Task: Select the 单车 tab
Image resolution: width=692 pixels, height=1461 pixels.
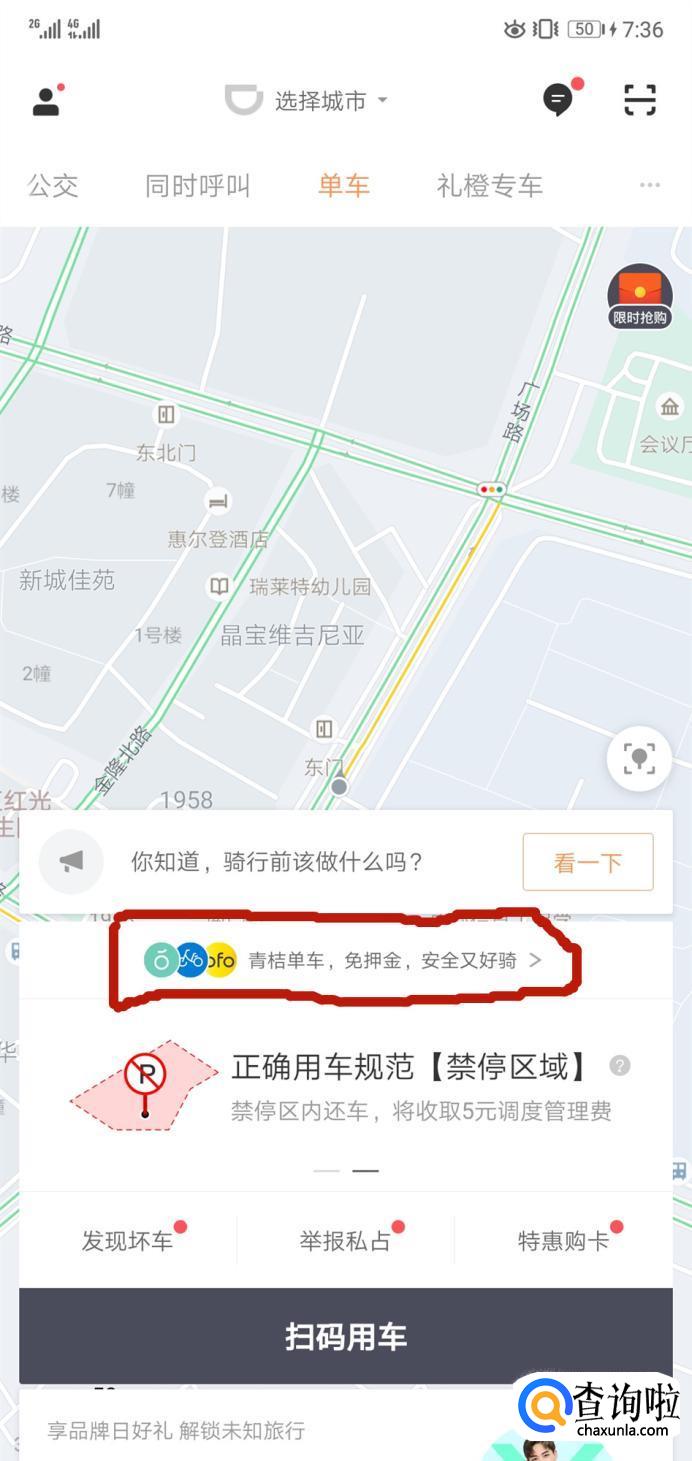Action: [344, 186]
